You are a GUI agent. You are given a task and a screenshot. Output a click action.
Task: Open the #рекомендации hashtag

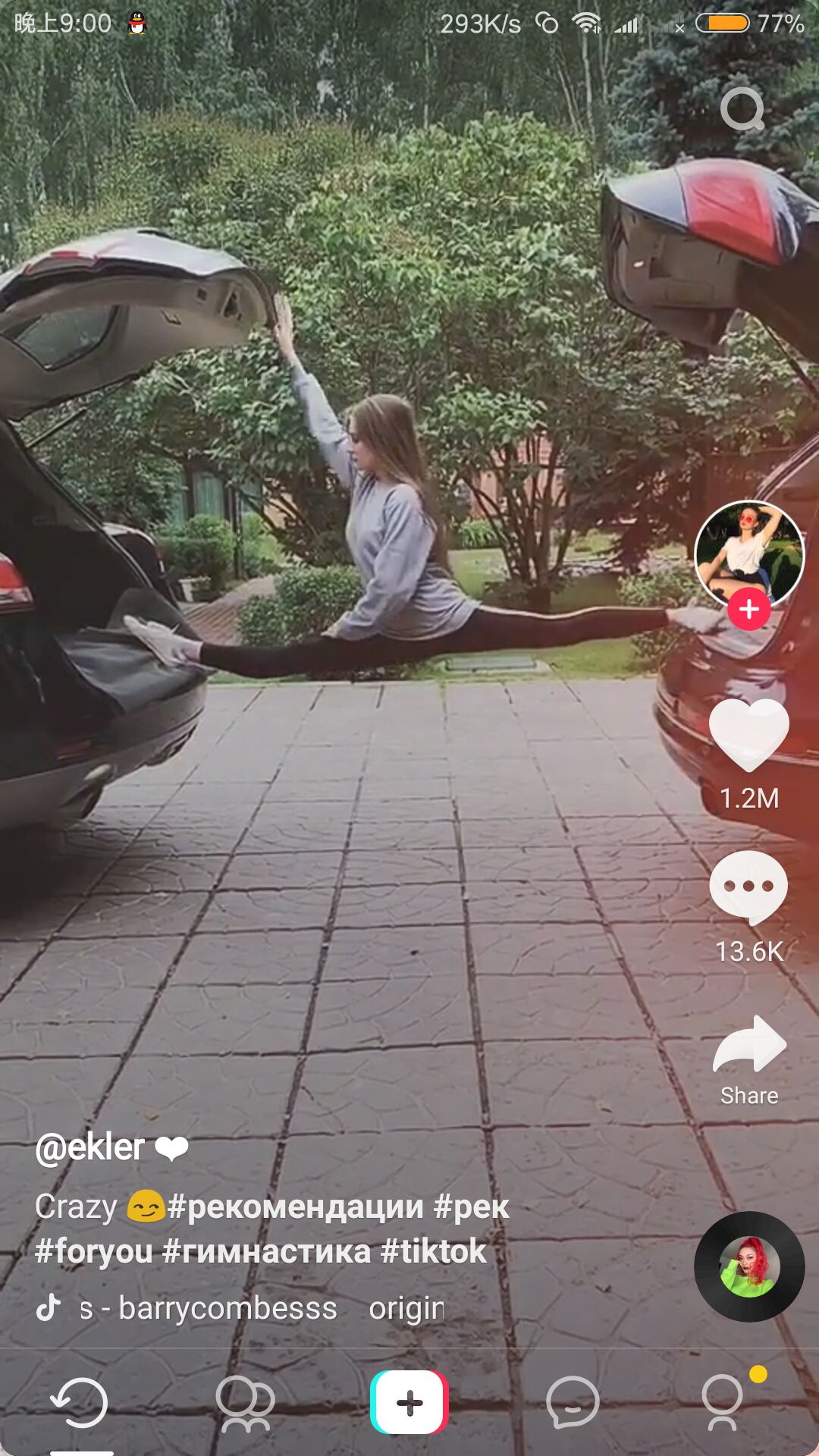tap(295, 1207)
